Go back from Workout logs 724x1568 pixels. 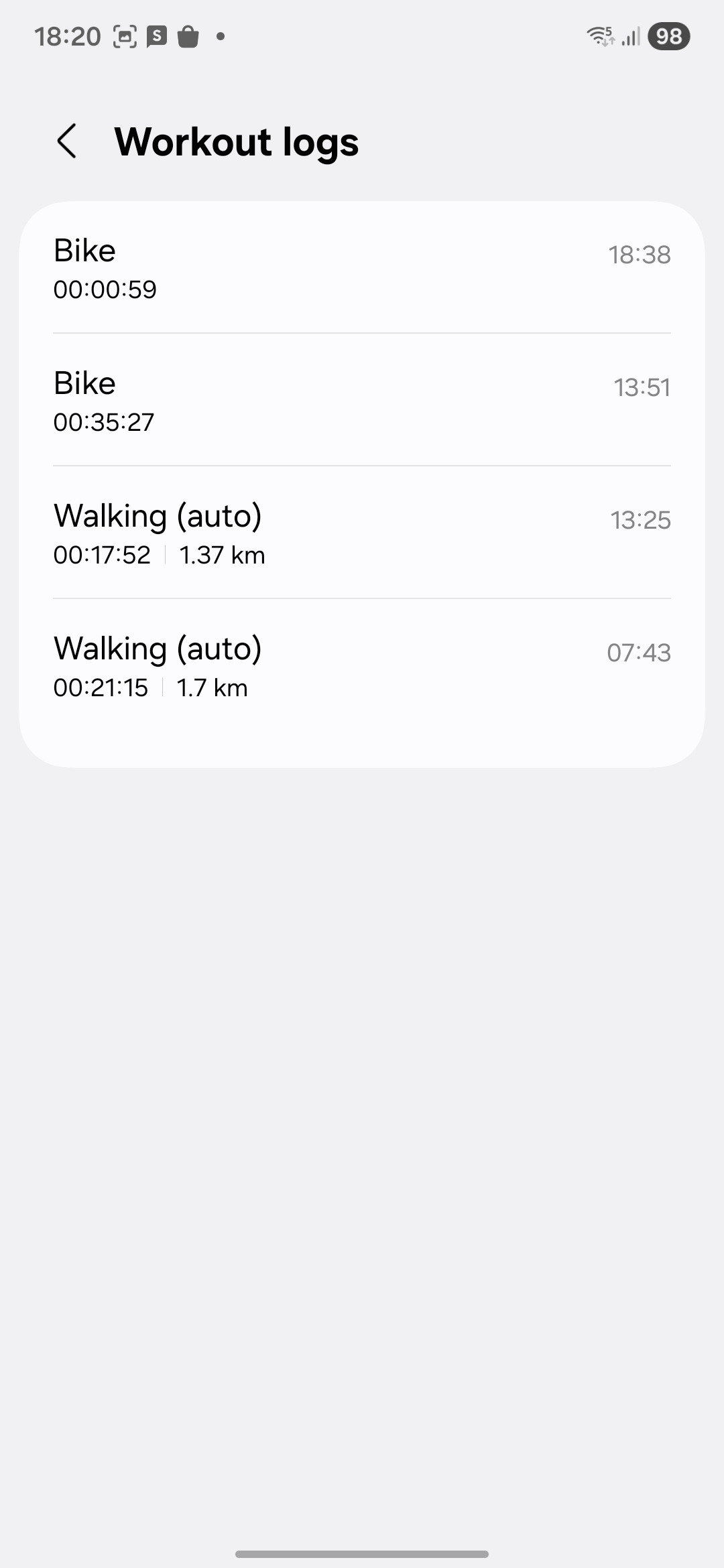pyautogui.click(x=67, y=141)
